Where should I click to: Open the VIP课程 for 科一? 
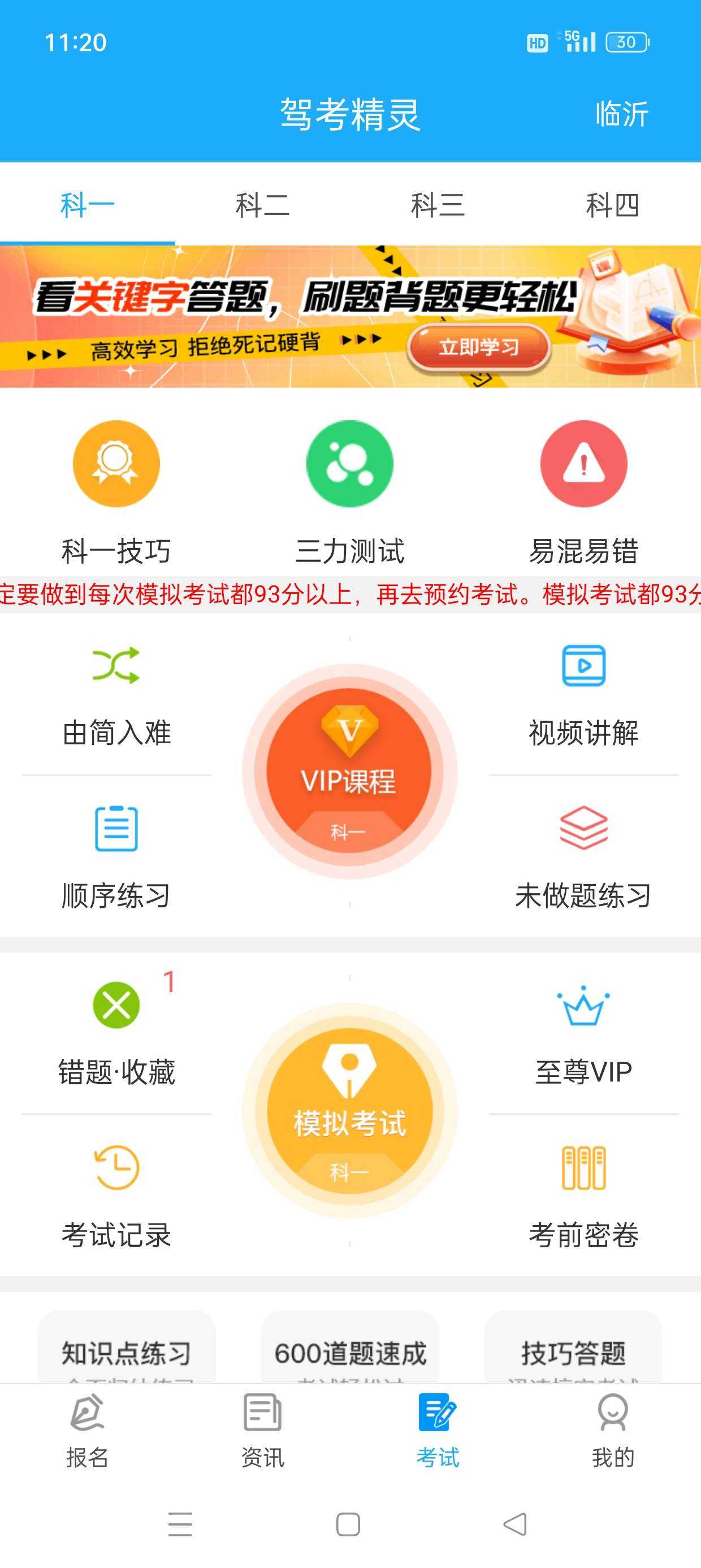(x=350, y=770)
